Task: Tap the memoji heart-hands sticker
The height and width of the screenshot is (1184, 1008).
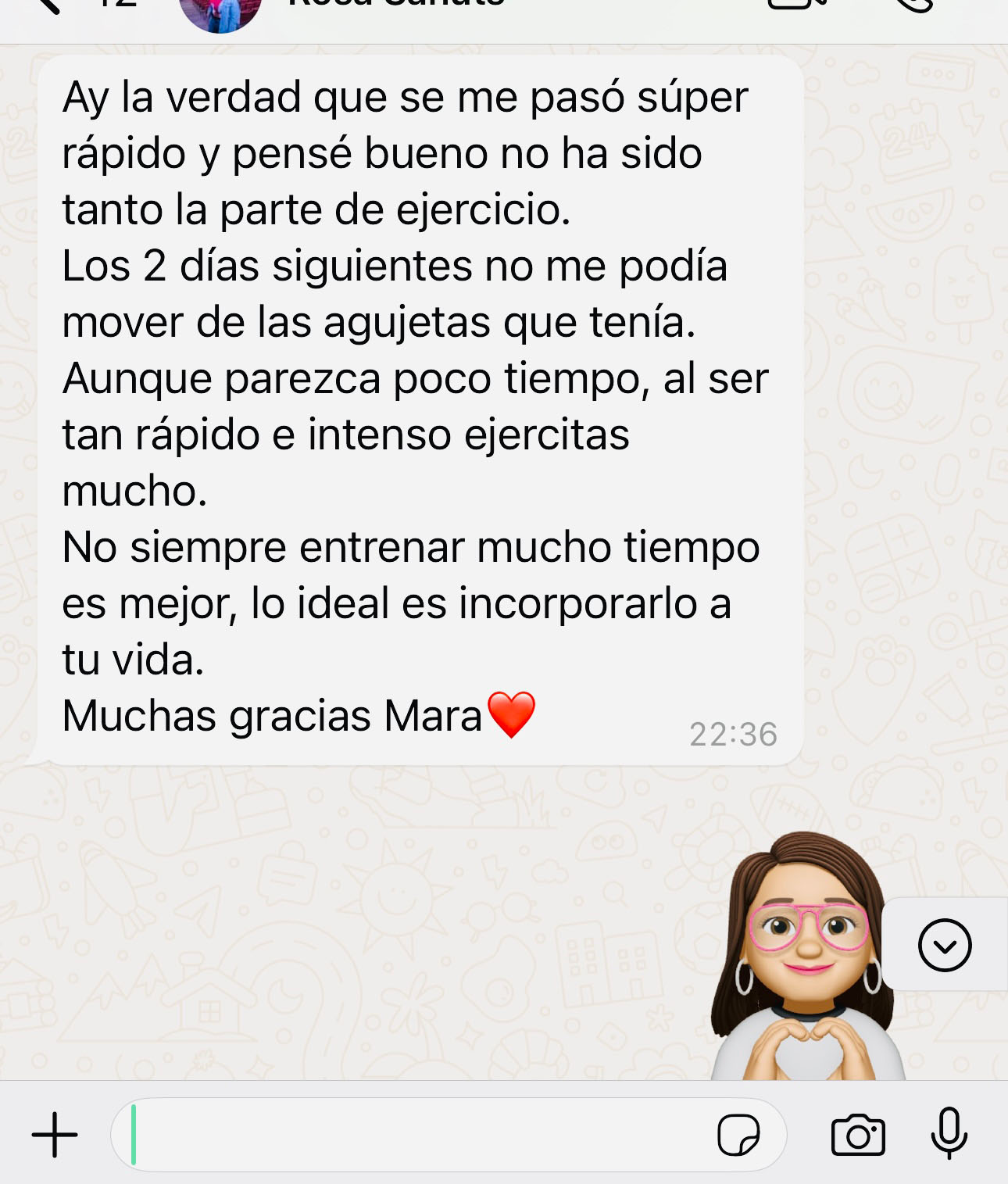Action: click(x=806, y=961)
